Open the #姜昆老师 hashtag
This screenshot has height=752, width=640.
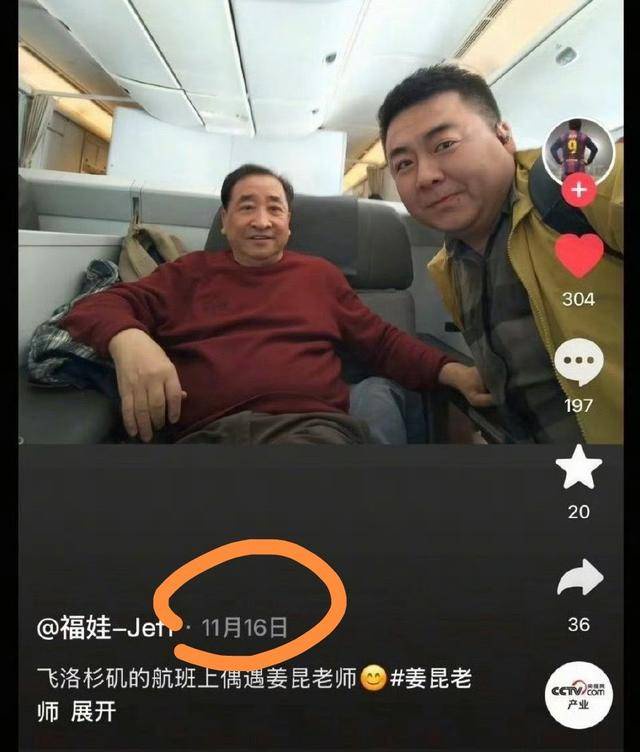pyautogui.click(x=430, y=679)
